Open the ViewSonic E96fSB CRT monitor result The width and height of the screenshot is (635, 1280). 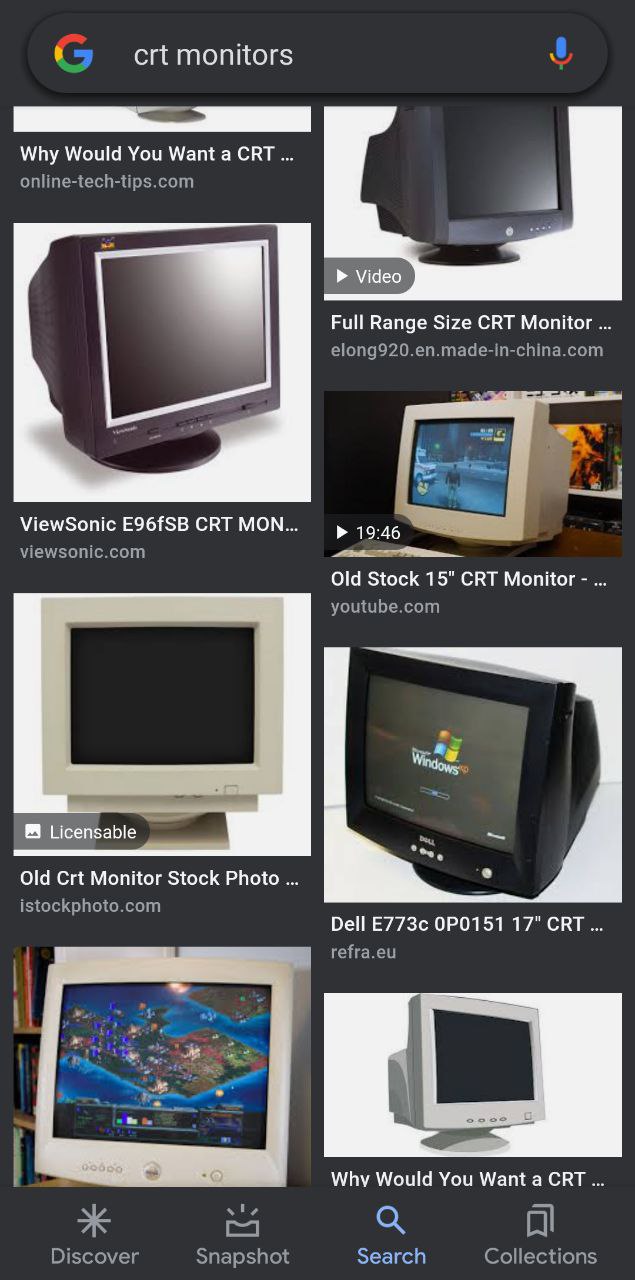click(162, 362)
